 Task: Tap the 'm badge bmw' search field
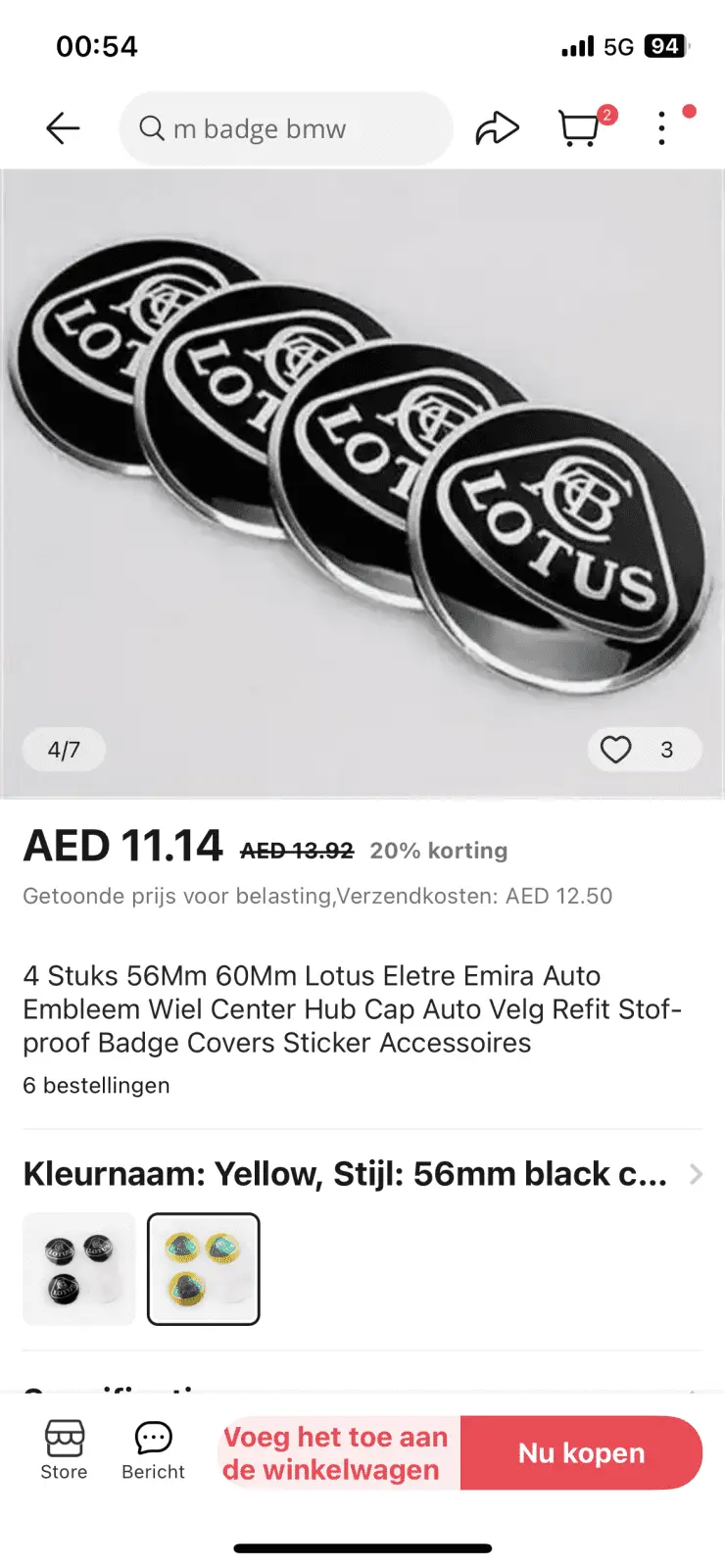[x=284, y=128]
